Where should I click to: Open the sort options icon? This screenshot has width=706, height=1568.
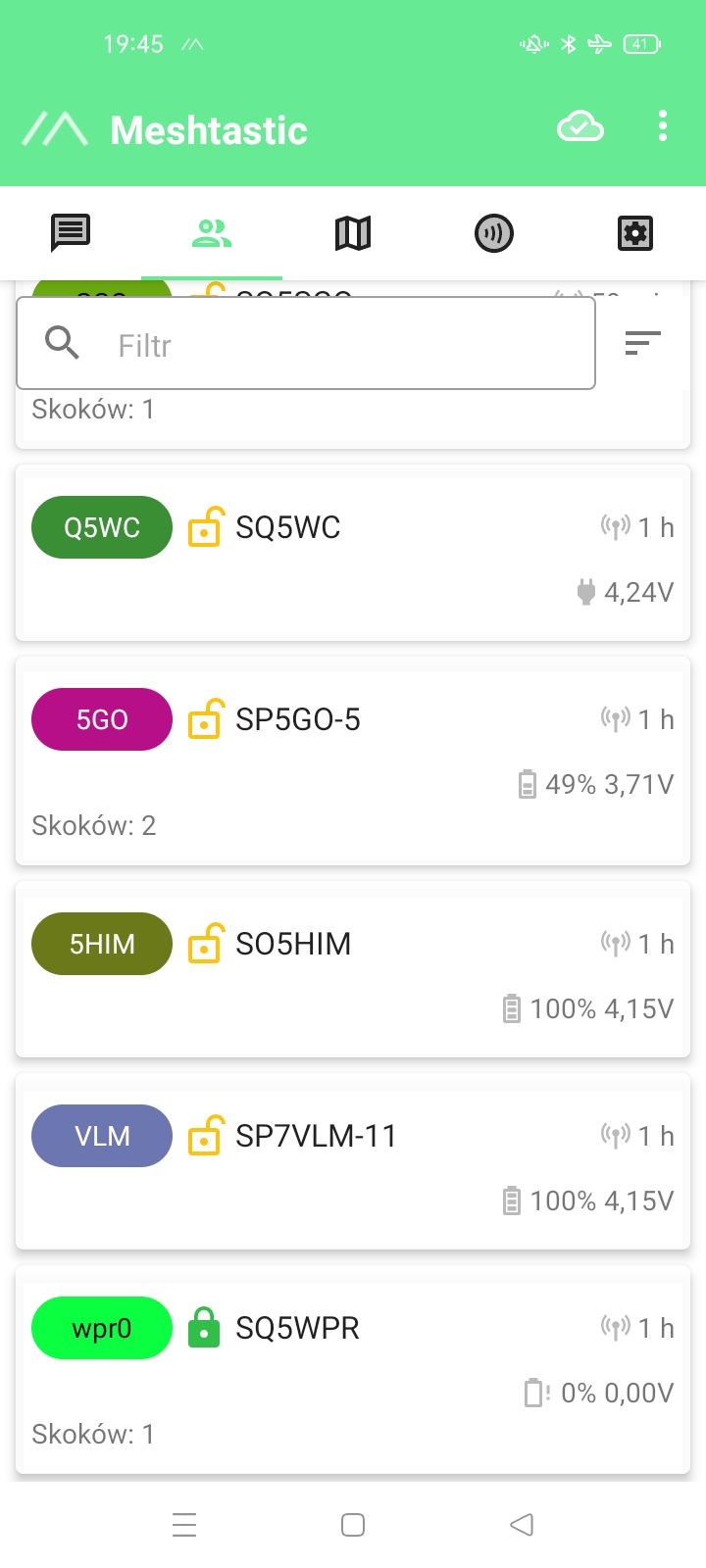(643, 343)
